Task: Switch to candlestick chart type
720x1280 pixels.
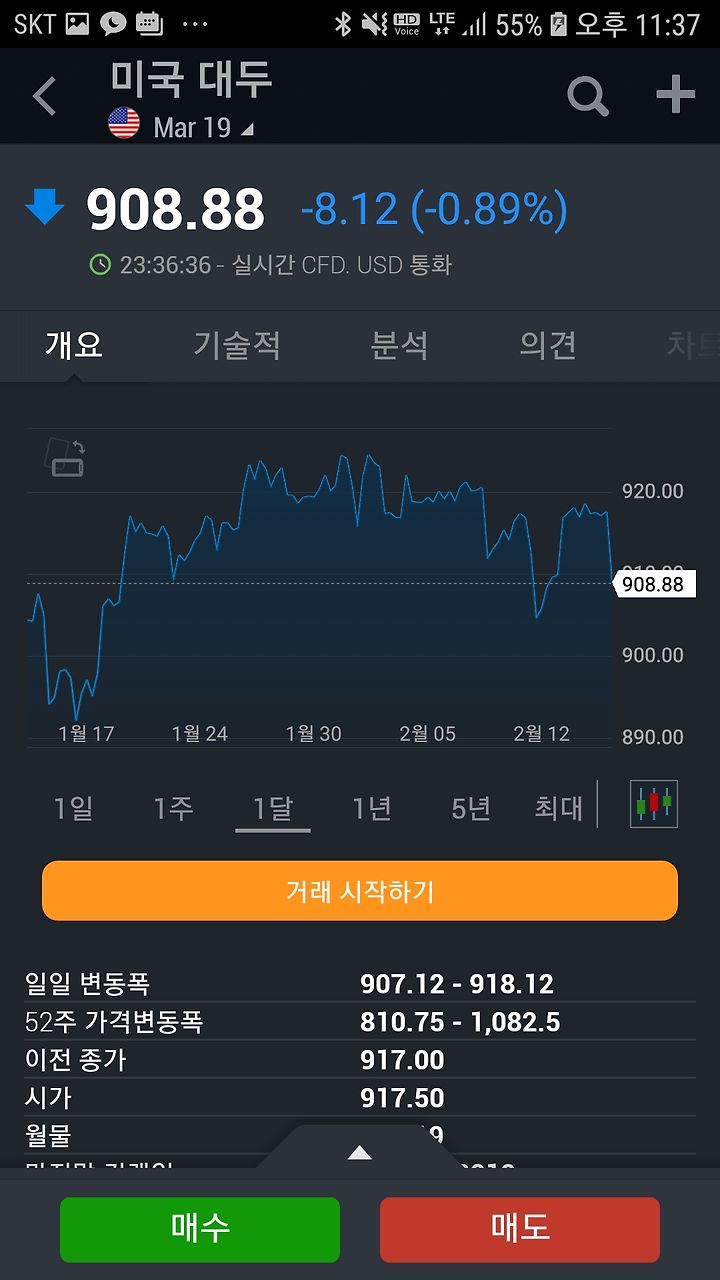Action: [654, 804]
